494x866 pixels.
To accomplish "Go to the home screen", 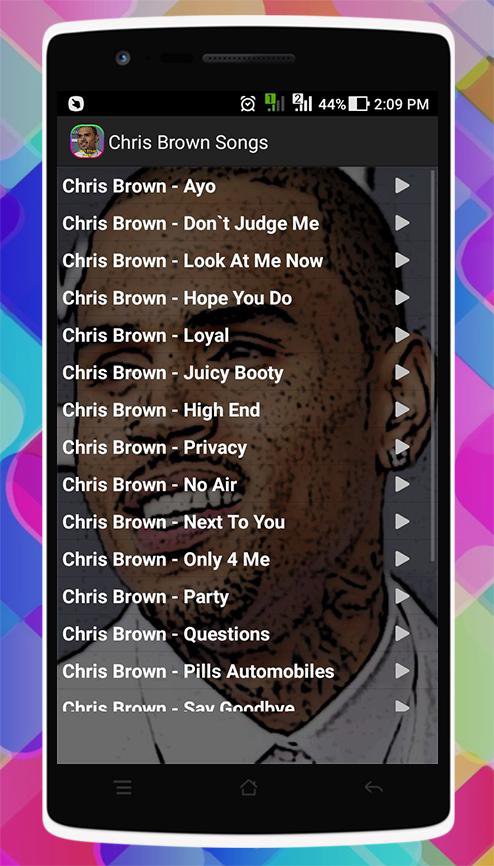I will tap(249, 787).
